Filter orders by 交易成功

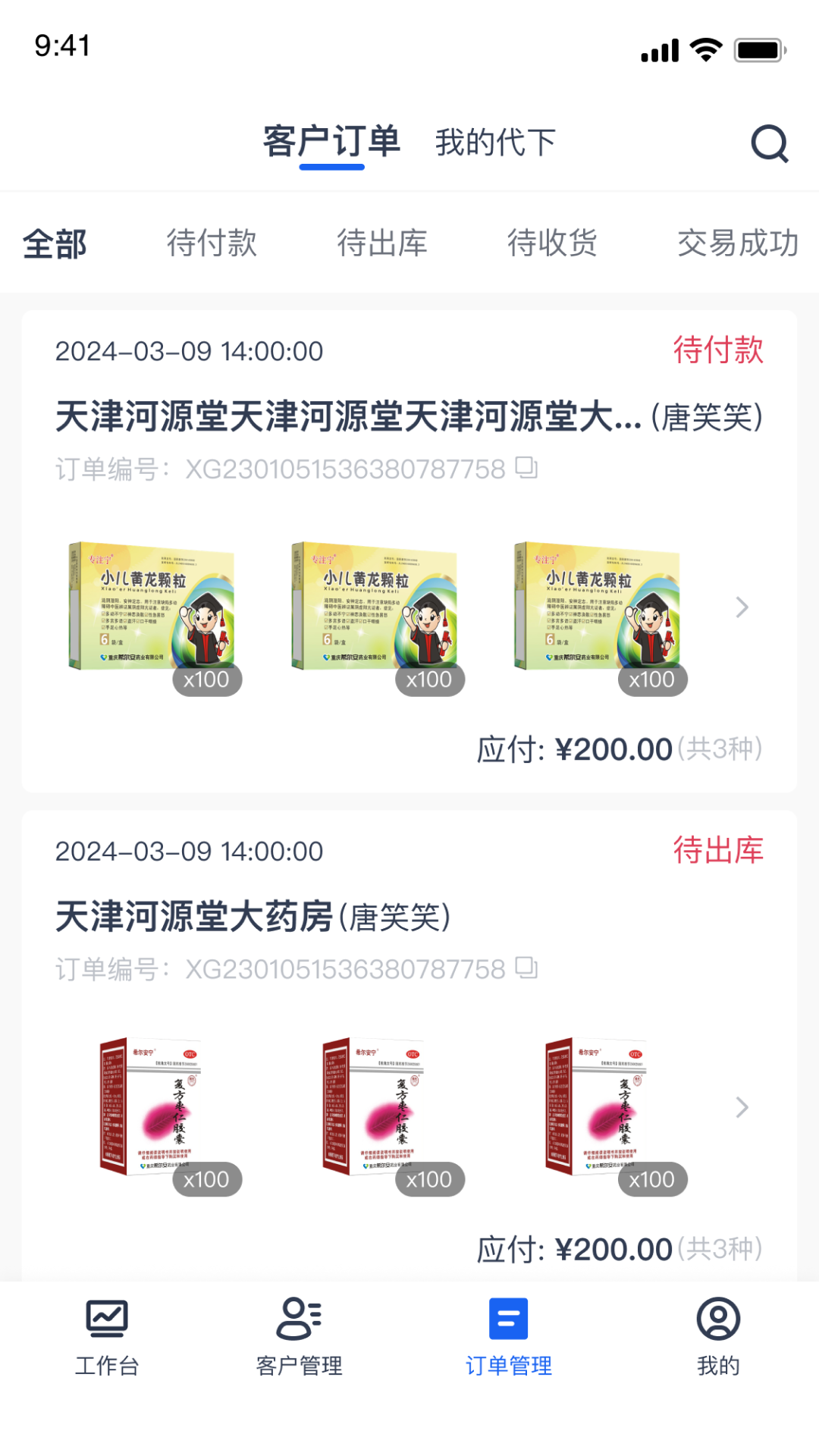tap(737, 243)
